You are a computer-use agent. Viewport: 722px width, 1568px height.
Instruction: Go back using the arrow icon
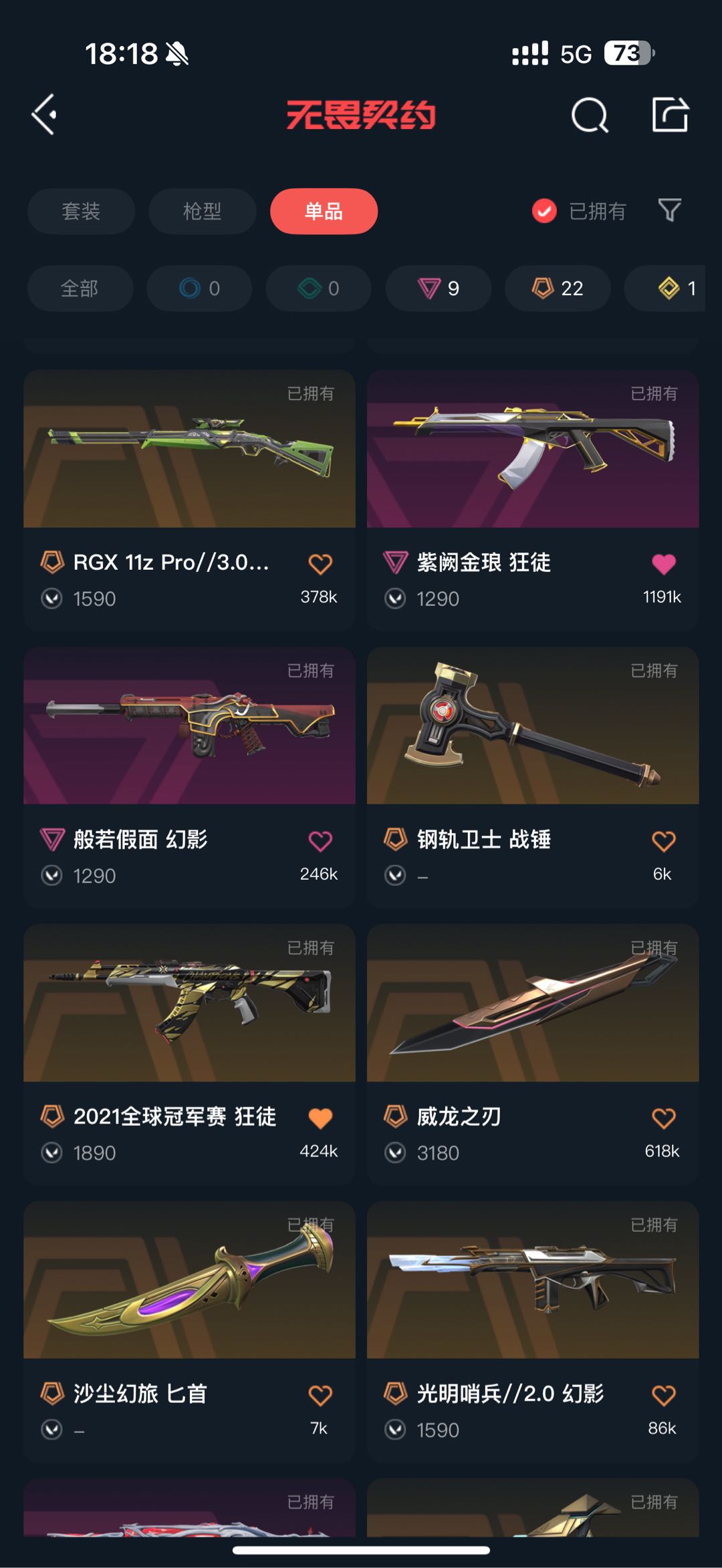44,114
